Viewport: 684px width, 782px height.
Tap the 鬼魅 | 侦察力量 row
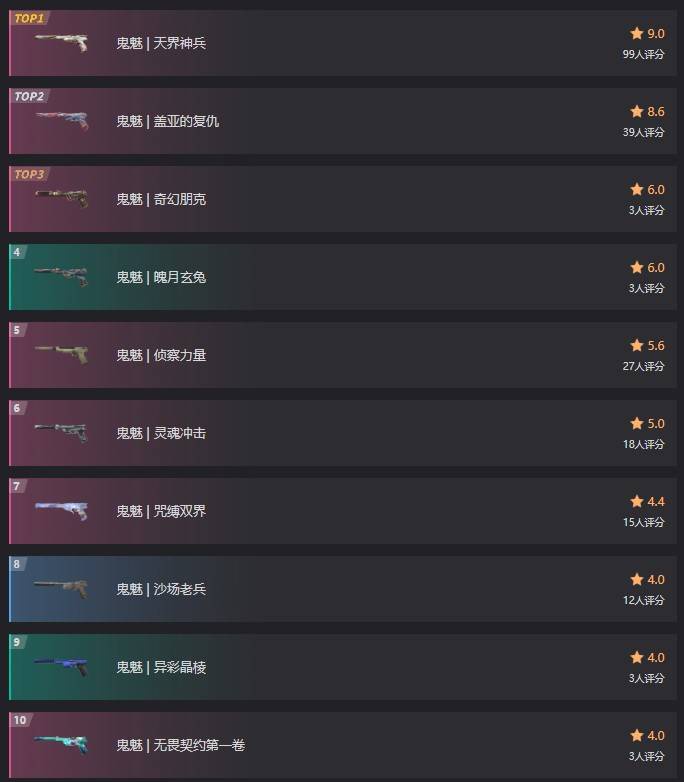coord(161,355)
